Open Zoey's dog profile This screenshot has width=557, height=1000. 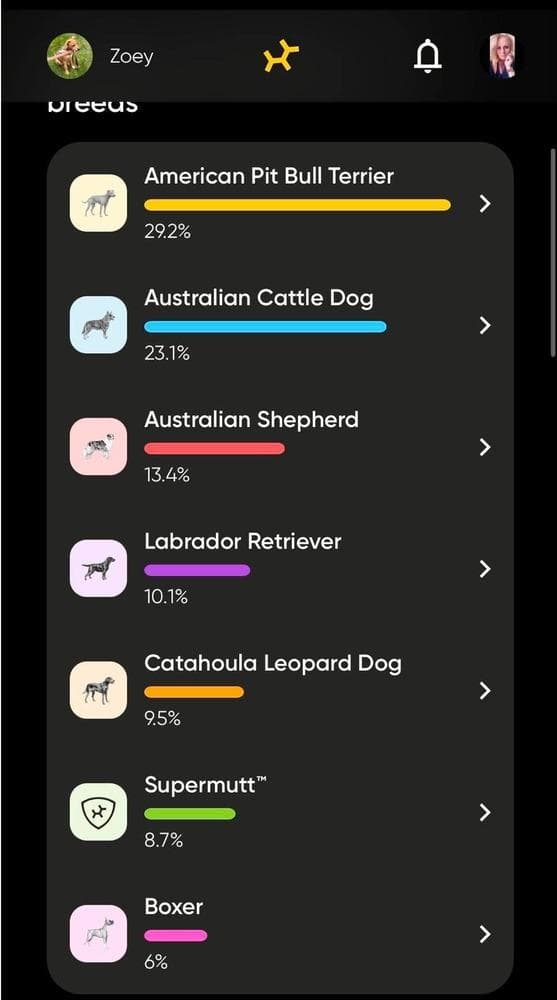click(100, 56)
